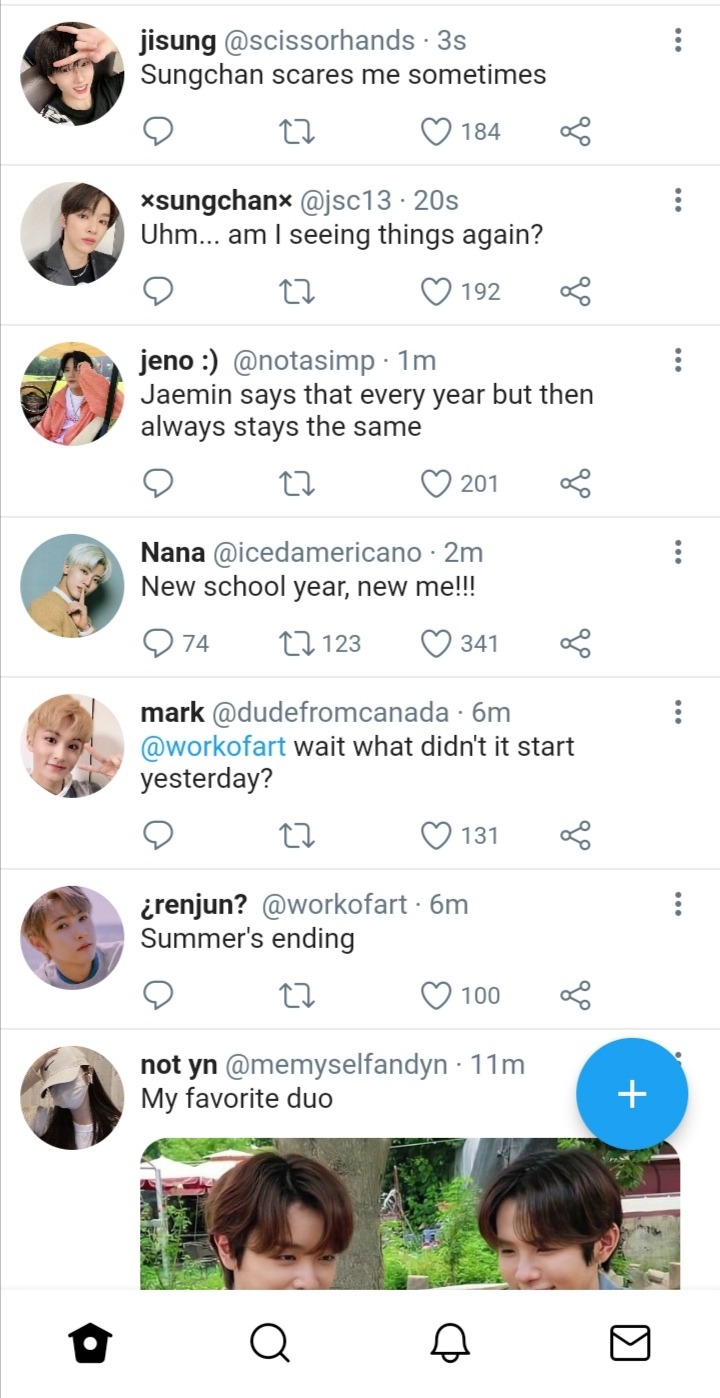
Task: Go to the Home tab
Action: [90, 1343]
